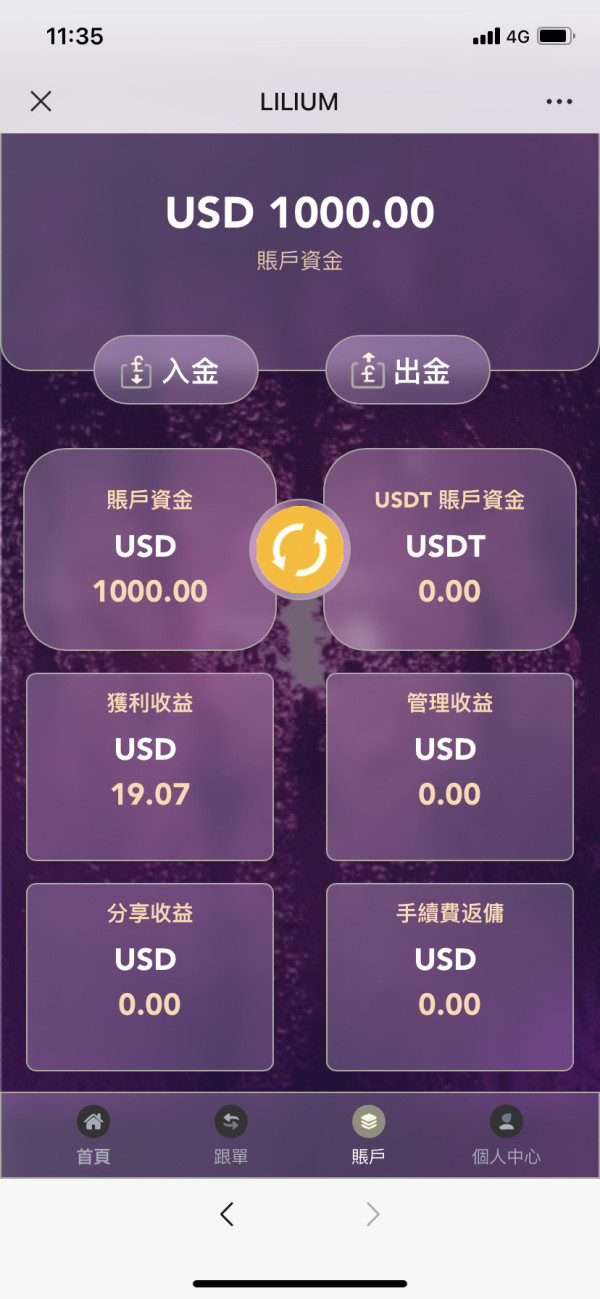Tap the 入金 deposit button
This screenshot has width=600, height=1299.
176,372
